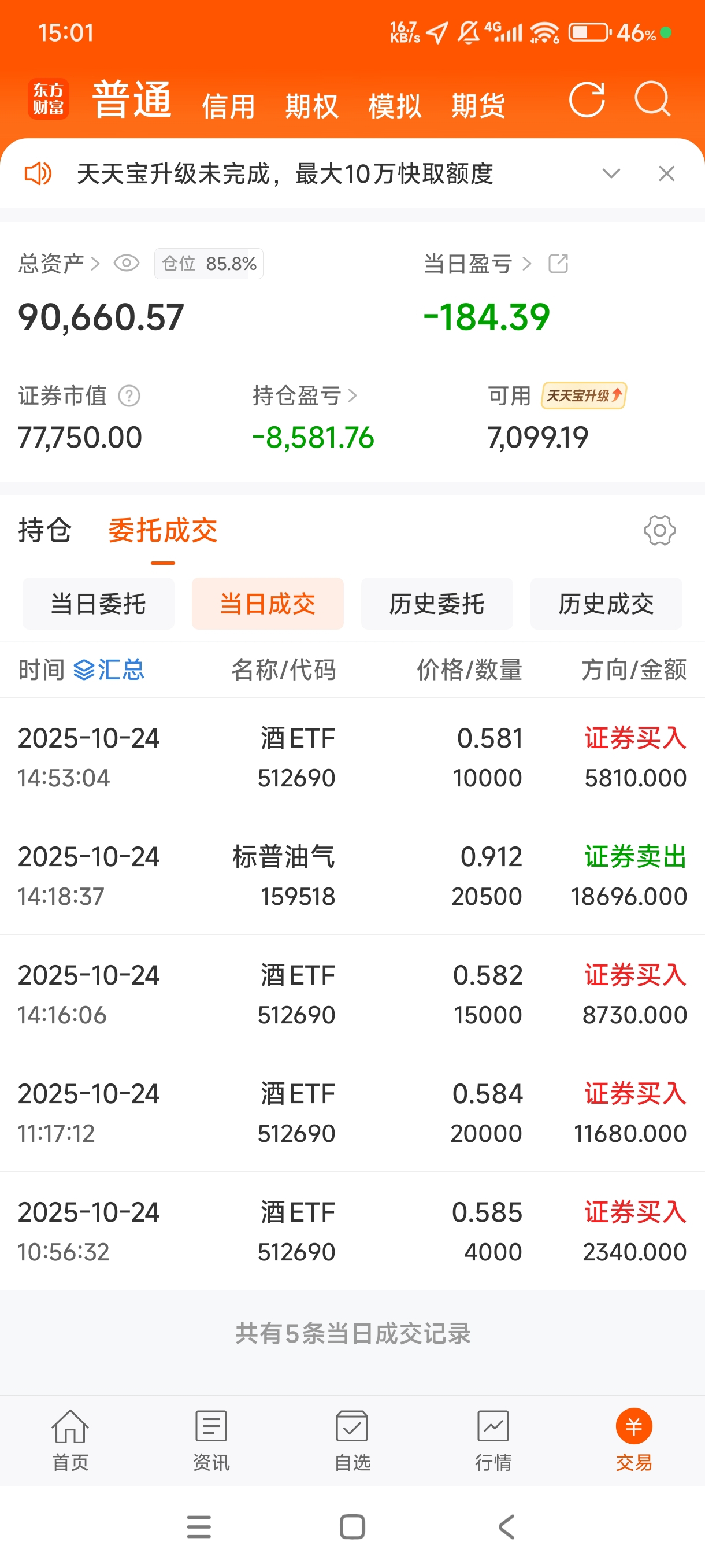Show 历史委托 records
Viewport: 705px width, 1568px height.
click(x=437, y=604)
